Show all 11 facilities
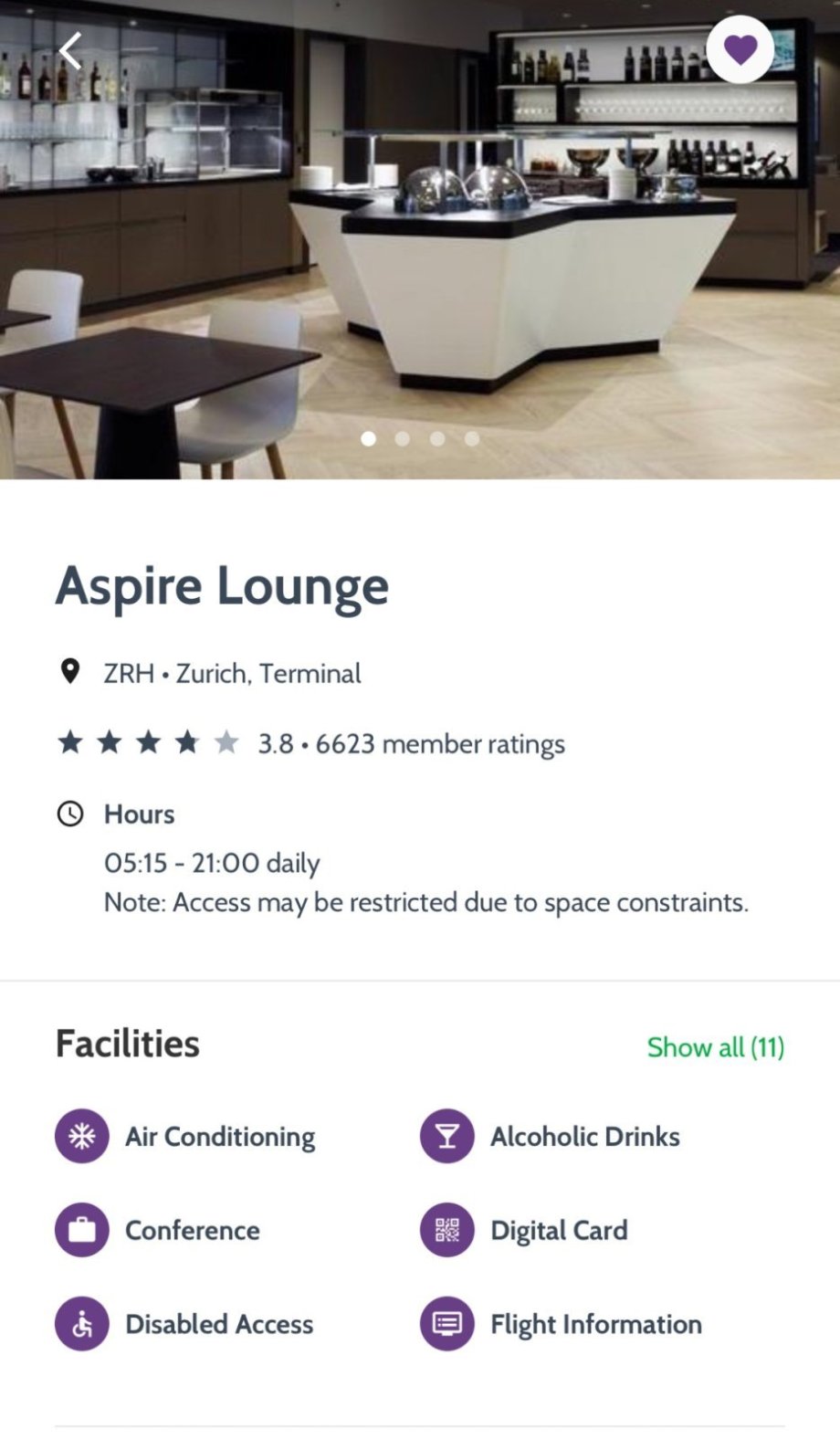The width and height of the screenshot is (840, 1439). (x=715, y=1046)
